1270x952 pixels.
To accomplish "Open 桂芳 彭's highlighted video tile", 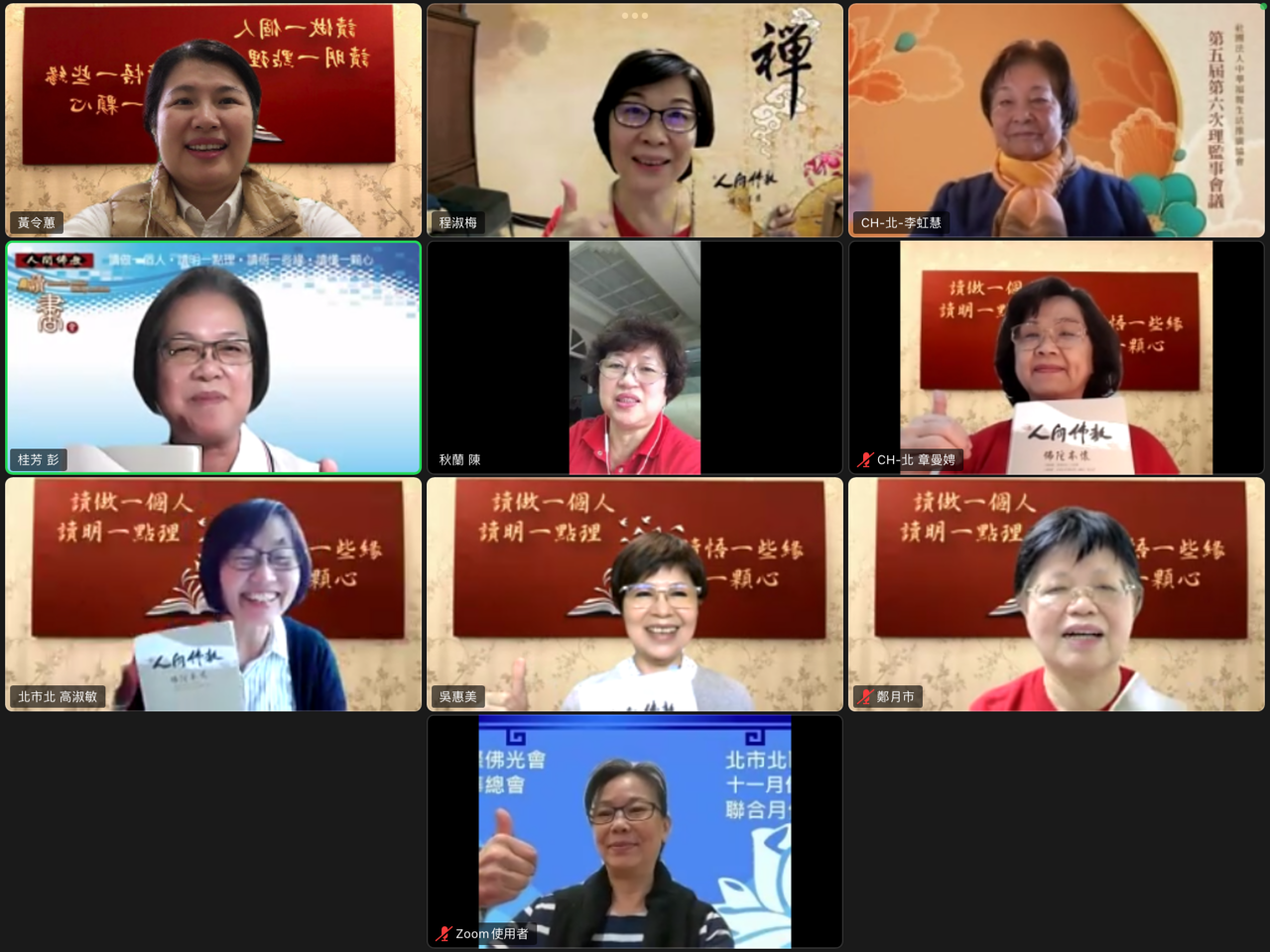I will 213,357.
